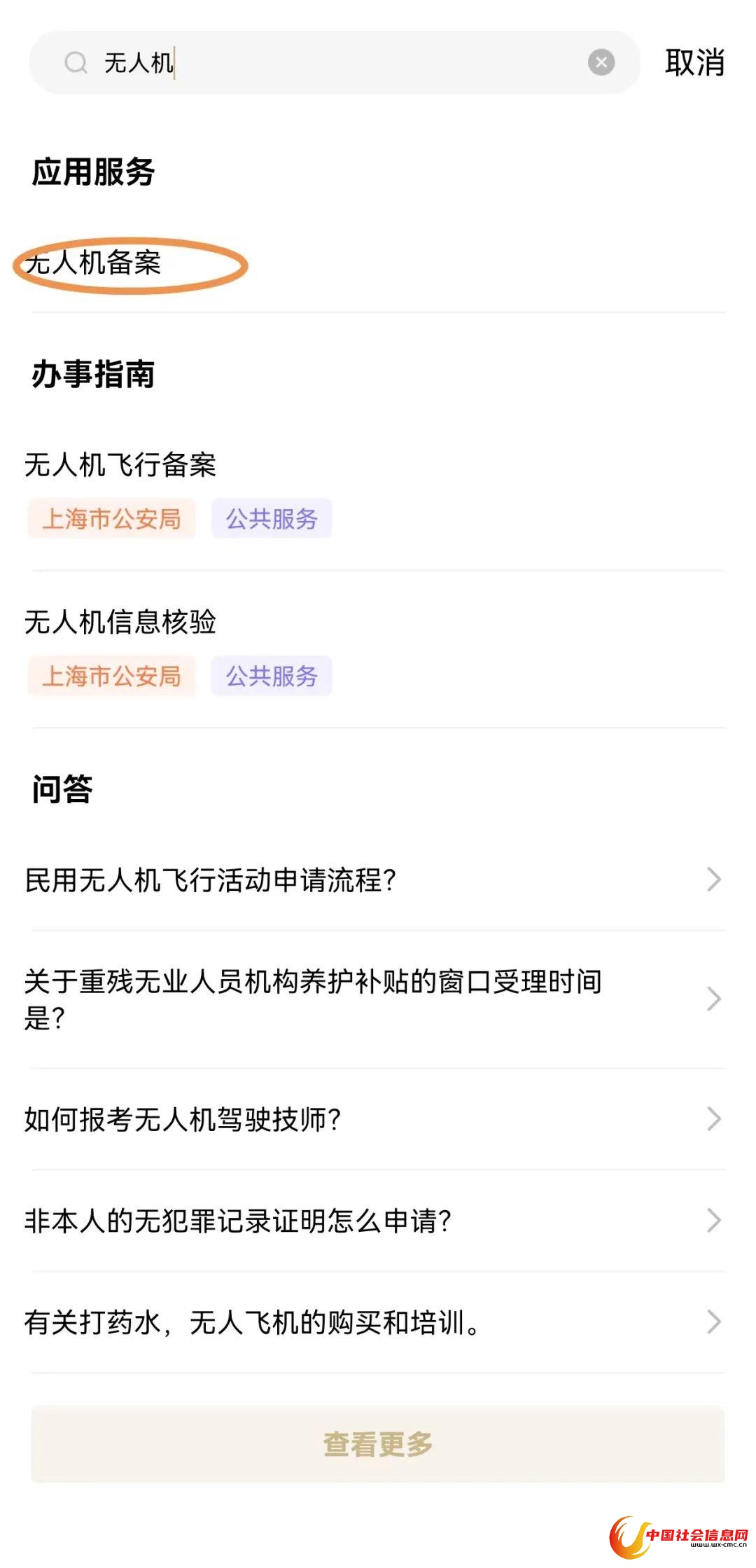The image size is (756, 1568).
Task: Tap the search field containing 无人机
Action: (336, 63)
